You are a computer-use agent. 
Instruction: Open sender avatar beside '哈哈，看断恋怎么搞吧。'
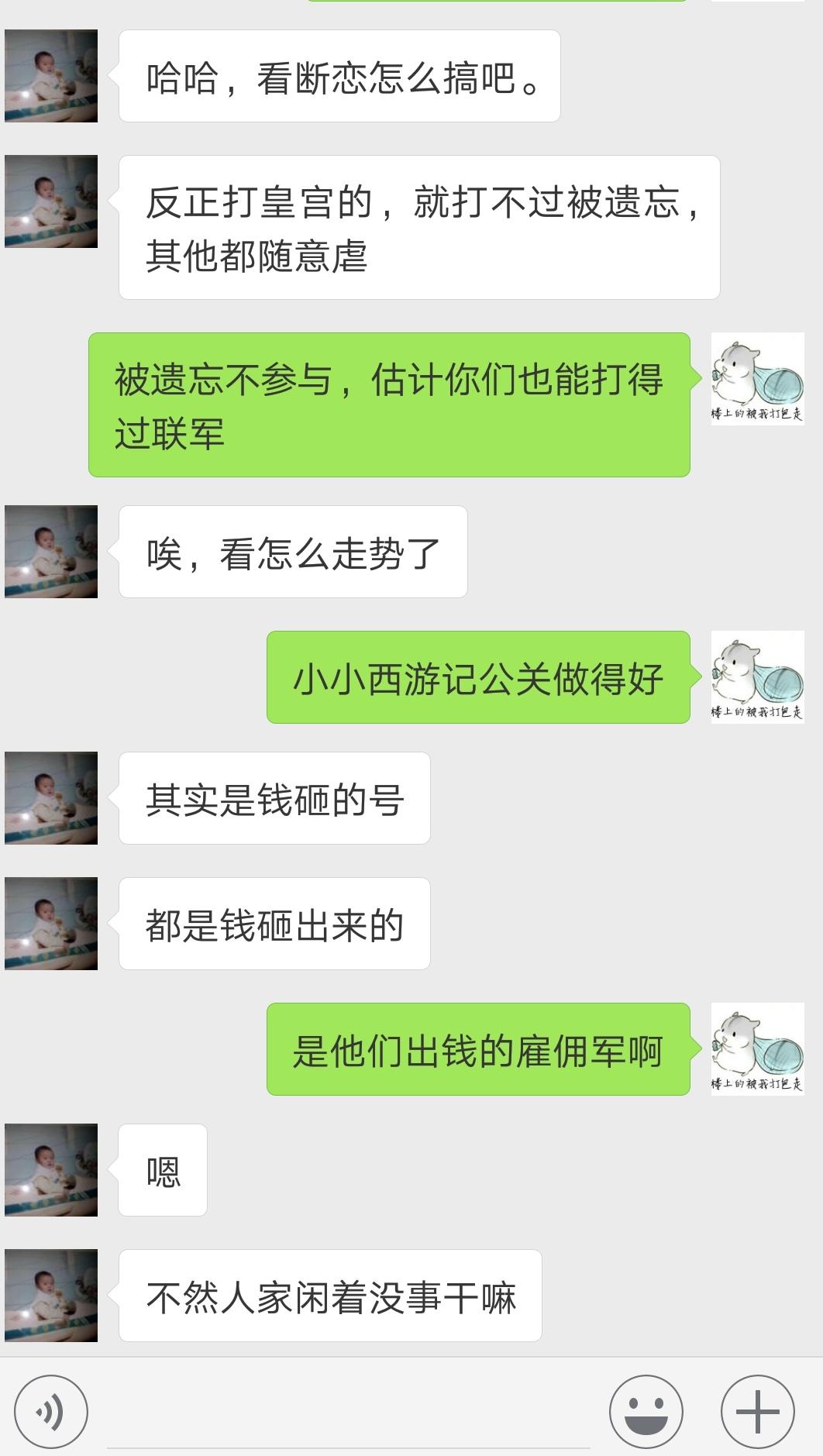pyautogui.click(x=51, y=76)
